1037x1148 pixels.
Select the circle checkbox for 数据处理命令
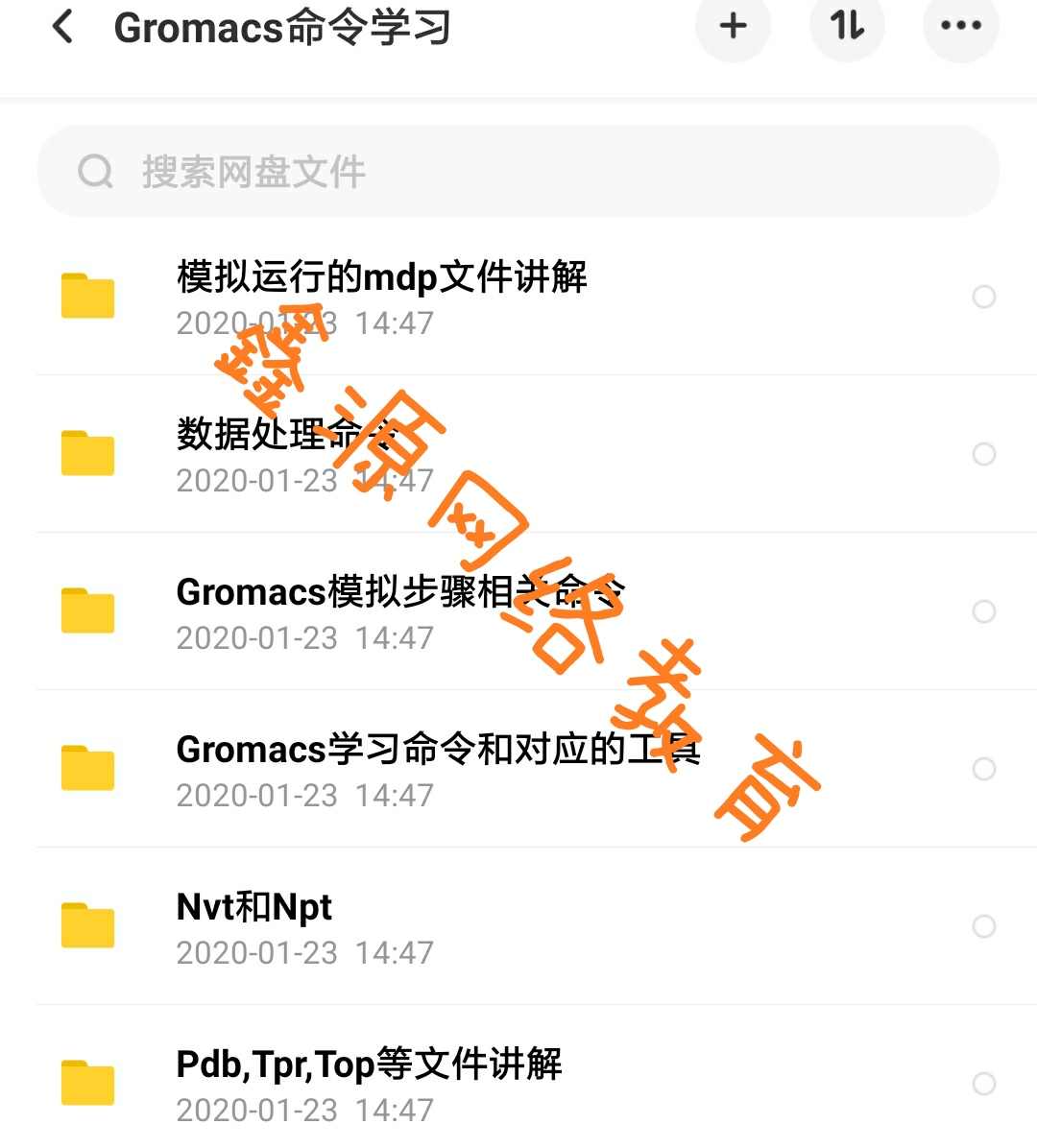[985, 454]
